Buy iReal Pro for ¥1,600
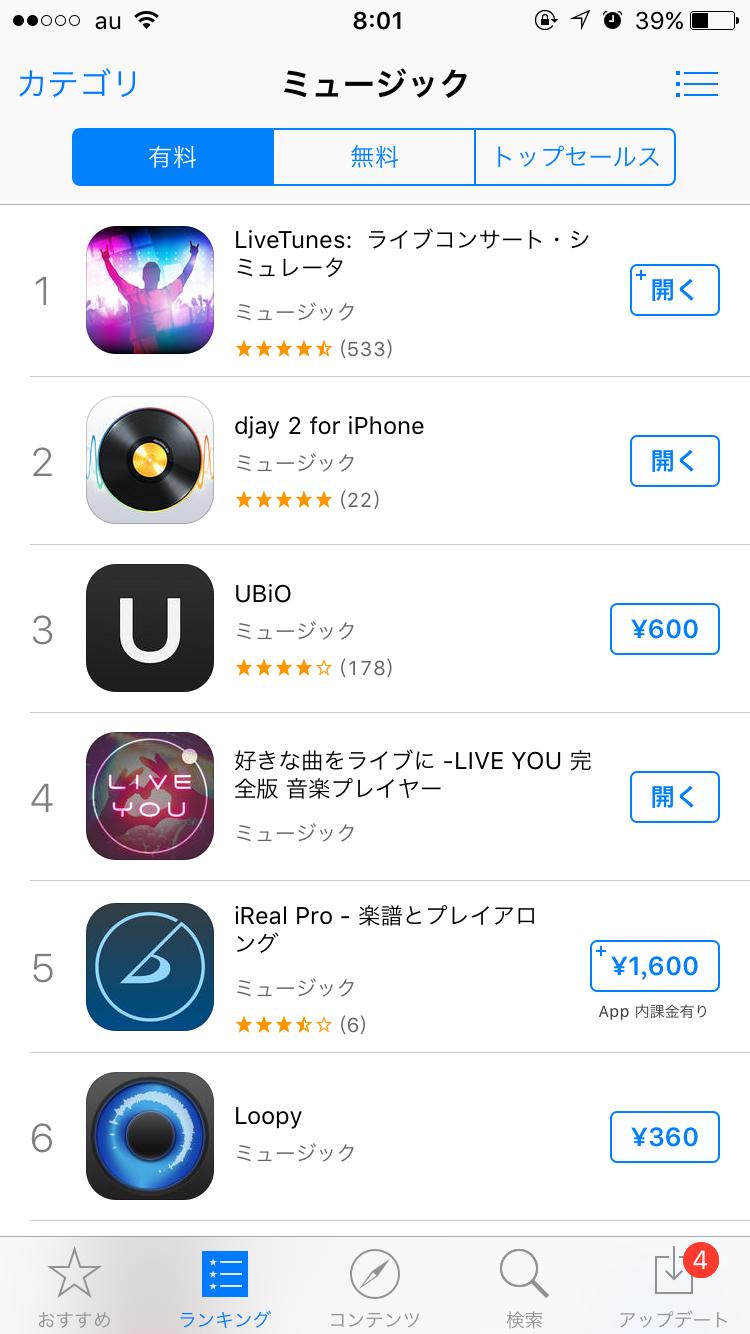Screen dimensions: 750x1334 pyautogui.click(x=655, y=966)
